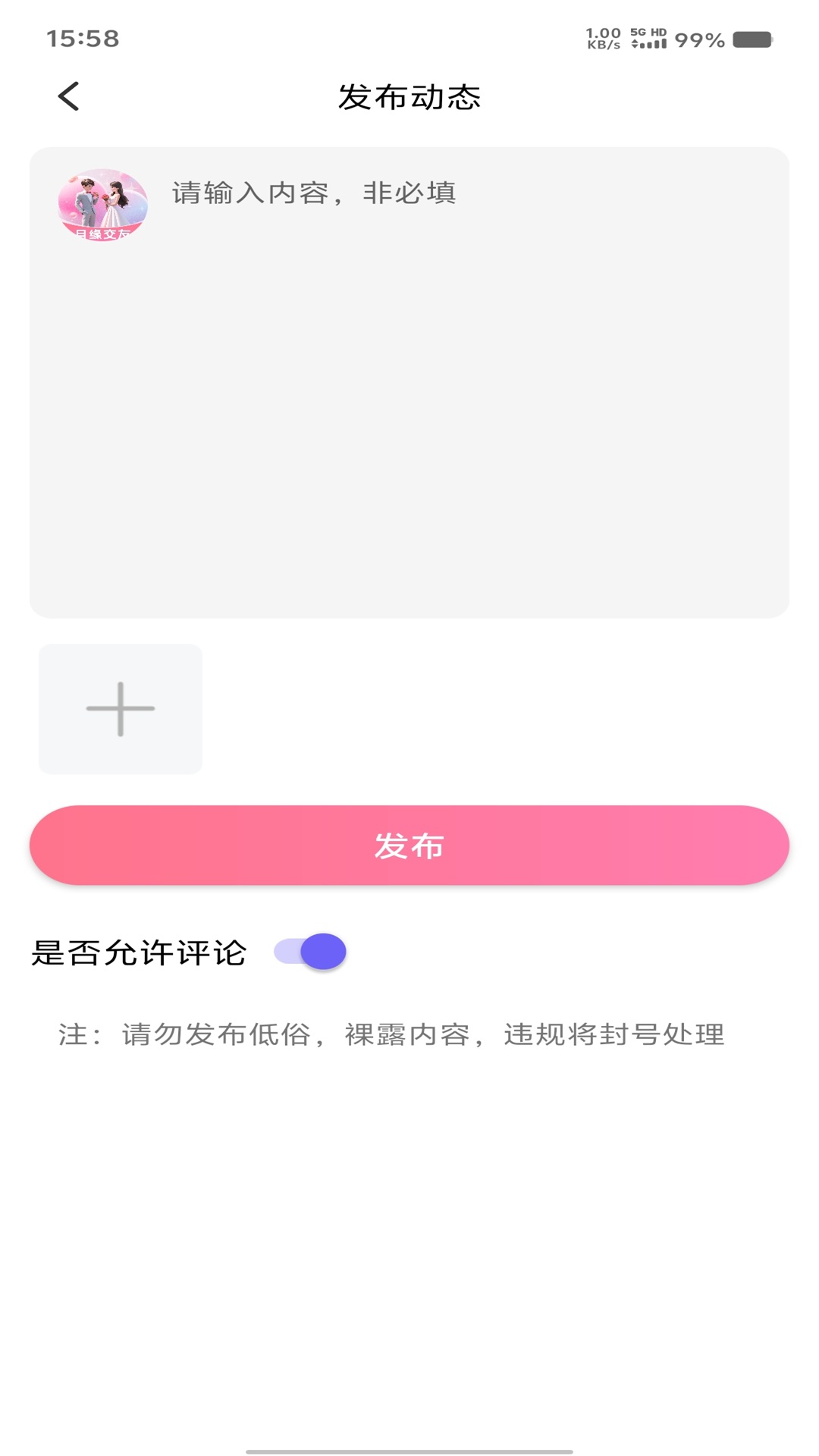Image resolution: width=819 pixels, height=1456 pixels.
Task: Tap the 请输入内容 text input field
Action: pos(314,193)
